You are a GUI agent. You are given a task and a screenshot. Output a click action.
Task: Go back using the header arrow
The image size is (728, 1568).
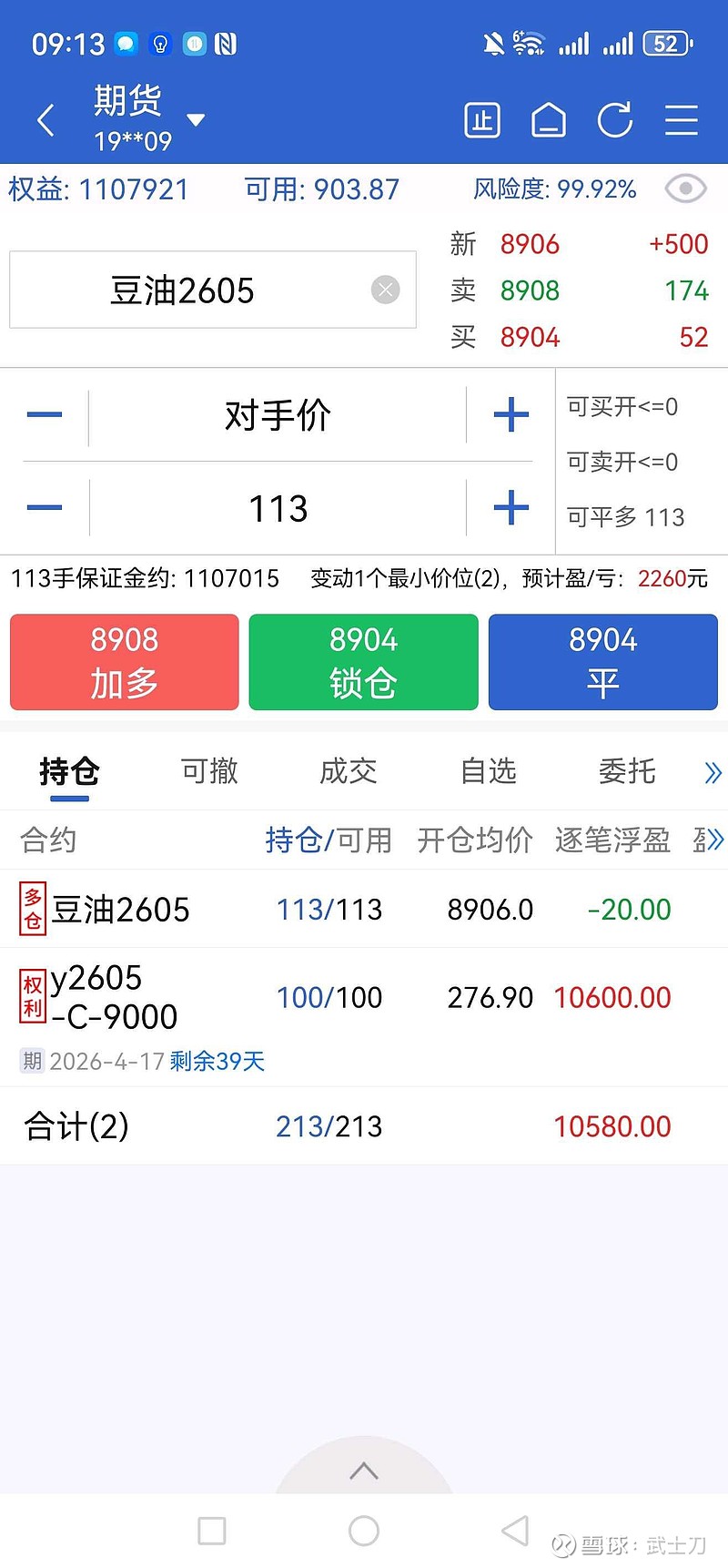(45, 120)
